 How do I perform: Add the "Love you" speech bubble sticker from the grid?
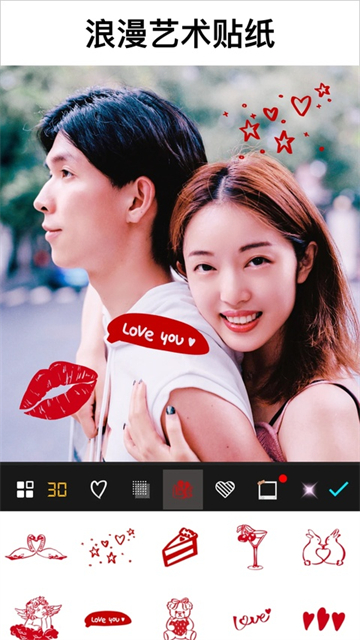tap(108, 619)
